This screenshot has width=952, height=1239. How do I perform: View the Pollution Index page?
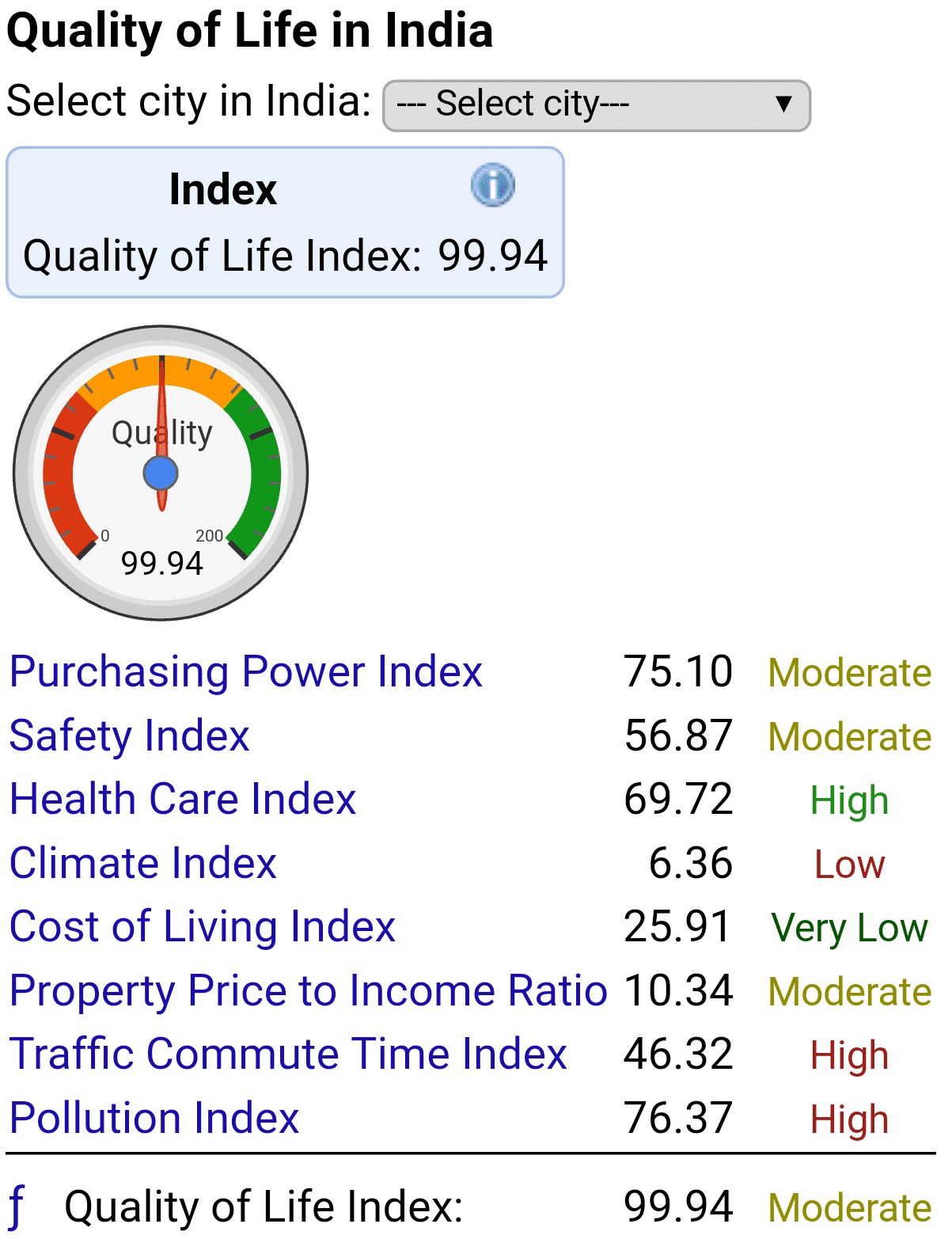(154, 1119)
